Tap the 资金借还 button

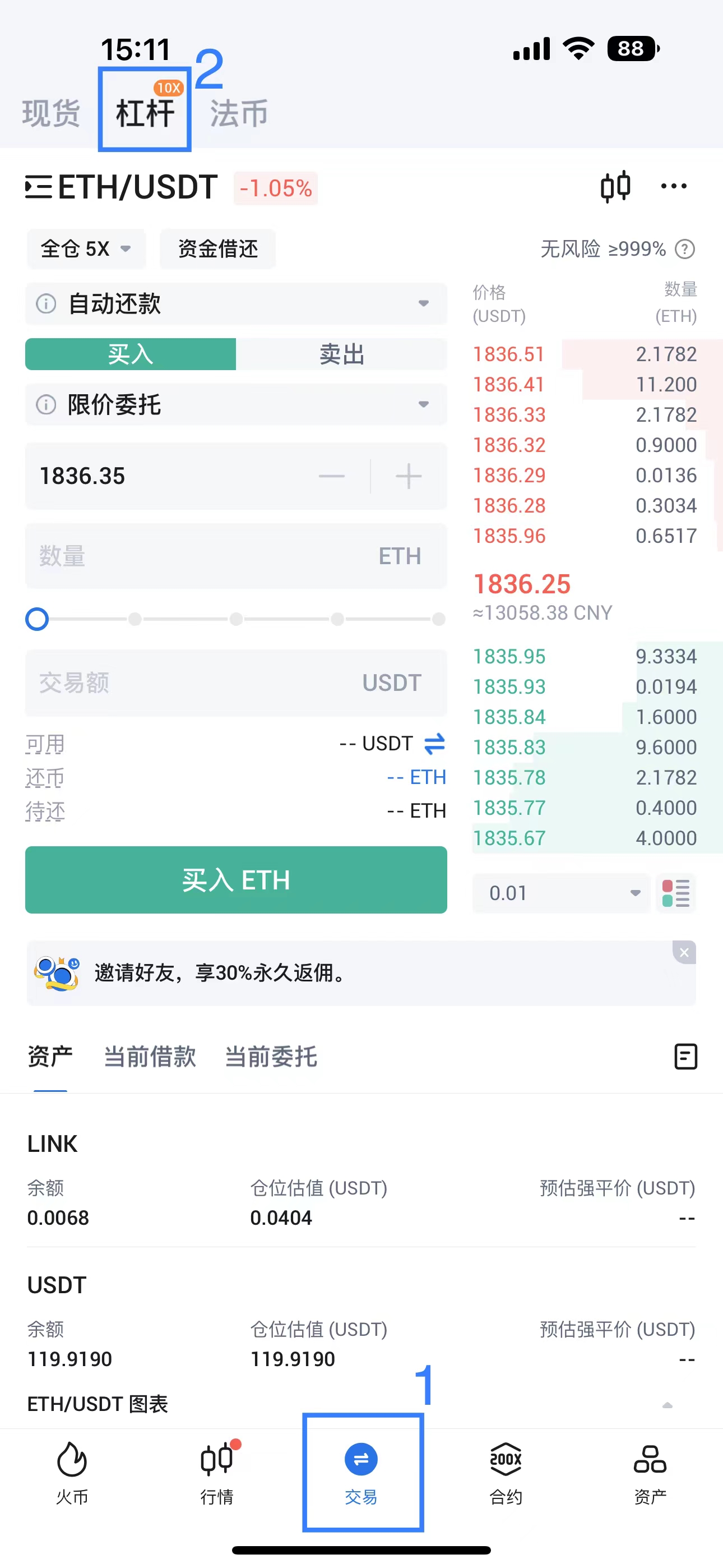tap(217, 249)
